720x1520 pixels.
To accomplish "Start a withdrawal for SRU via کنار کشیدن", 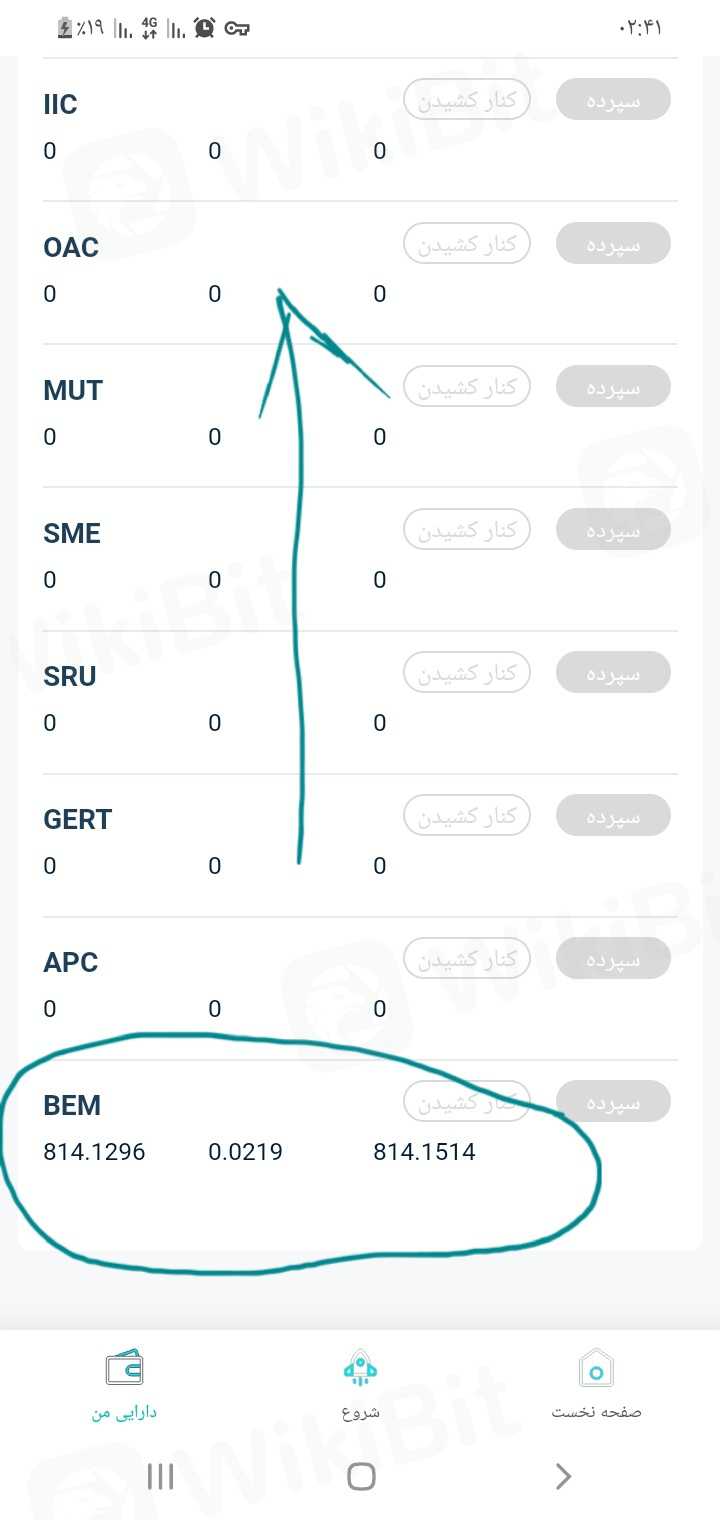I will (x=466, y=672).
